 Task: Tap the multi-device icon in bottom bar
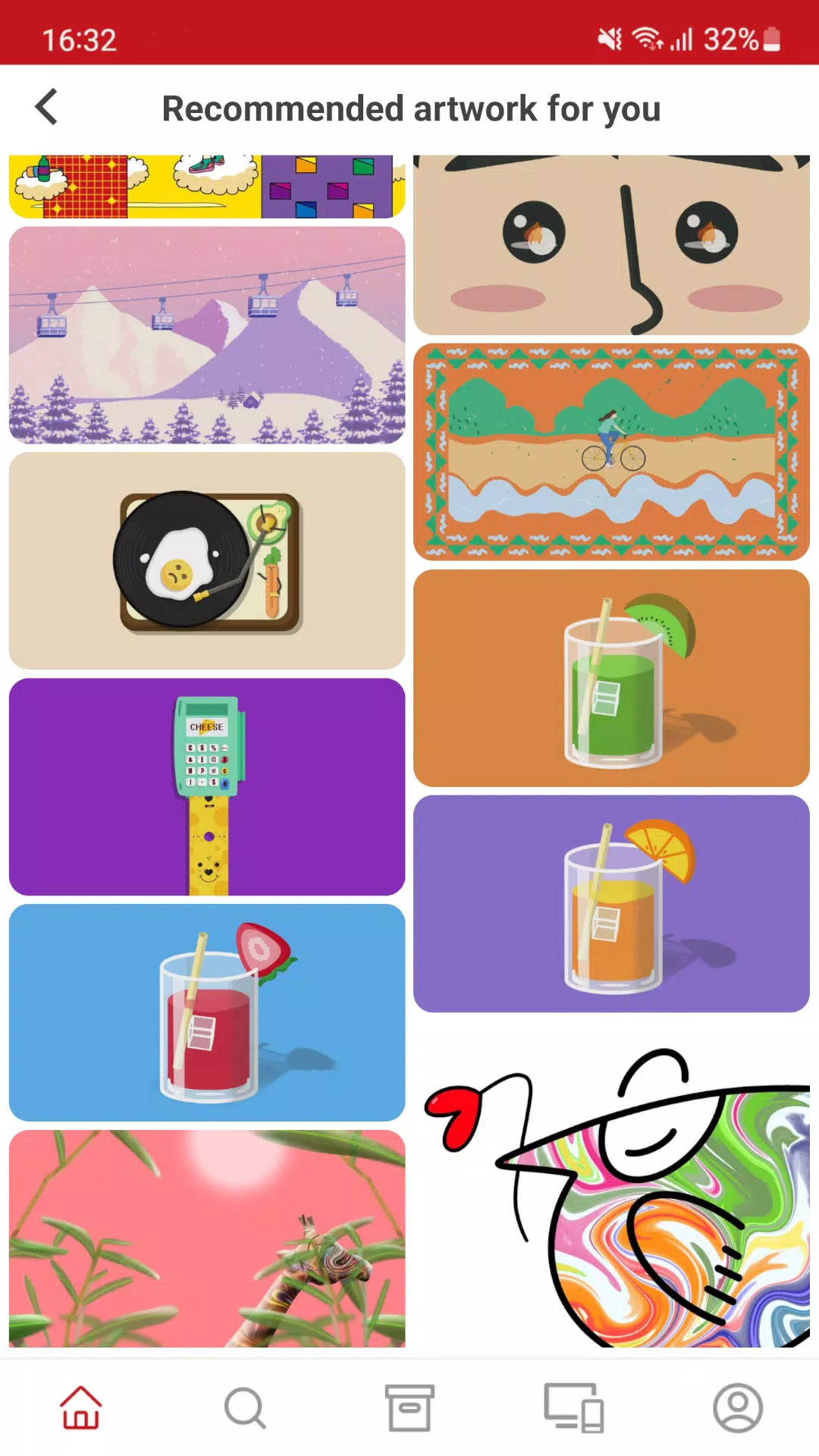click(573, 1408)
